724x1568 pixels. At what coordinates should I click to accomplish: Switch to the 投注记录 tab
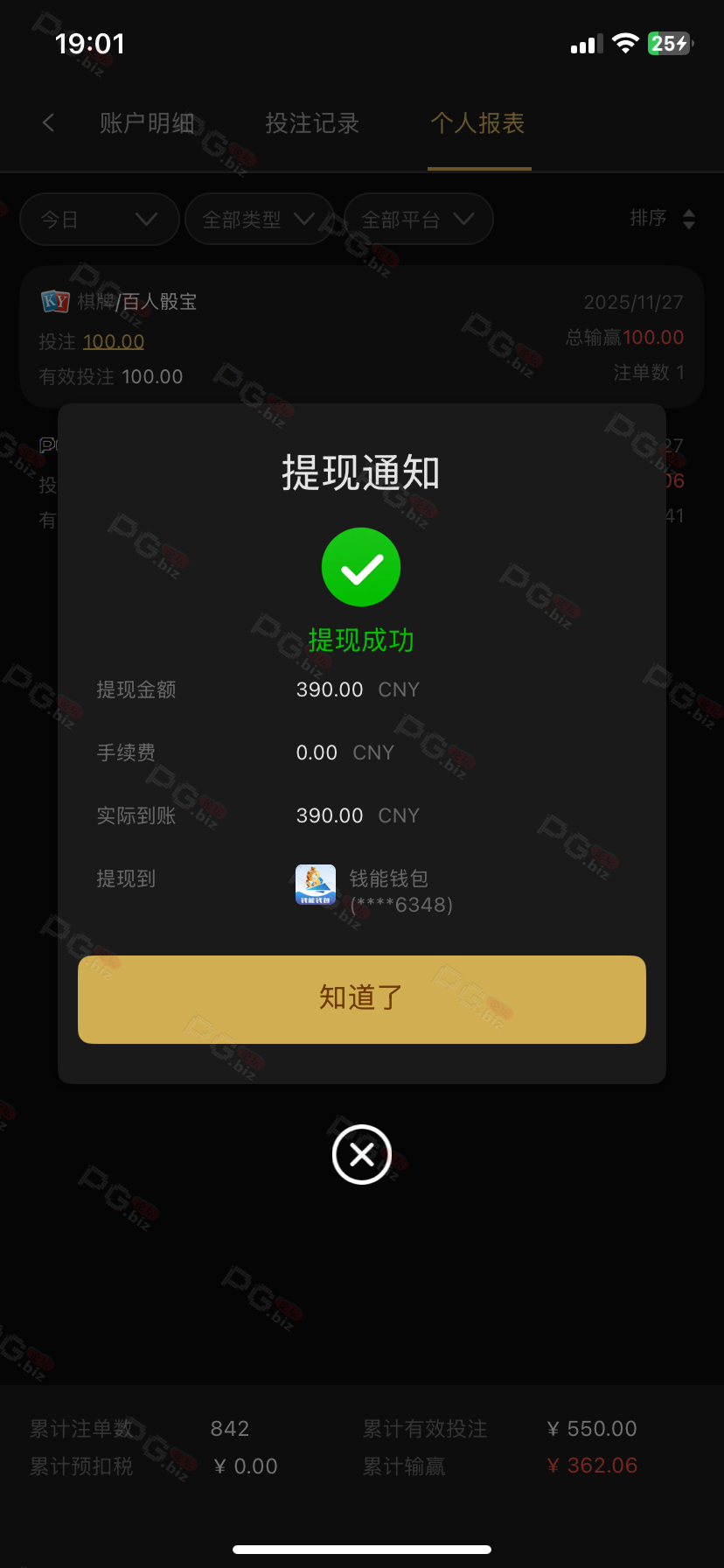point(312,123)
